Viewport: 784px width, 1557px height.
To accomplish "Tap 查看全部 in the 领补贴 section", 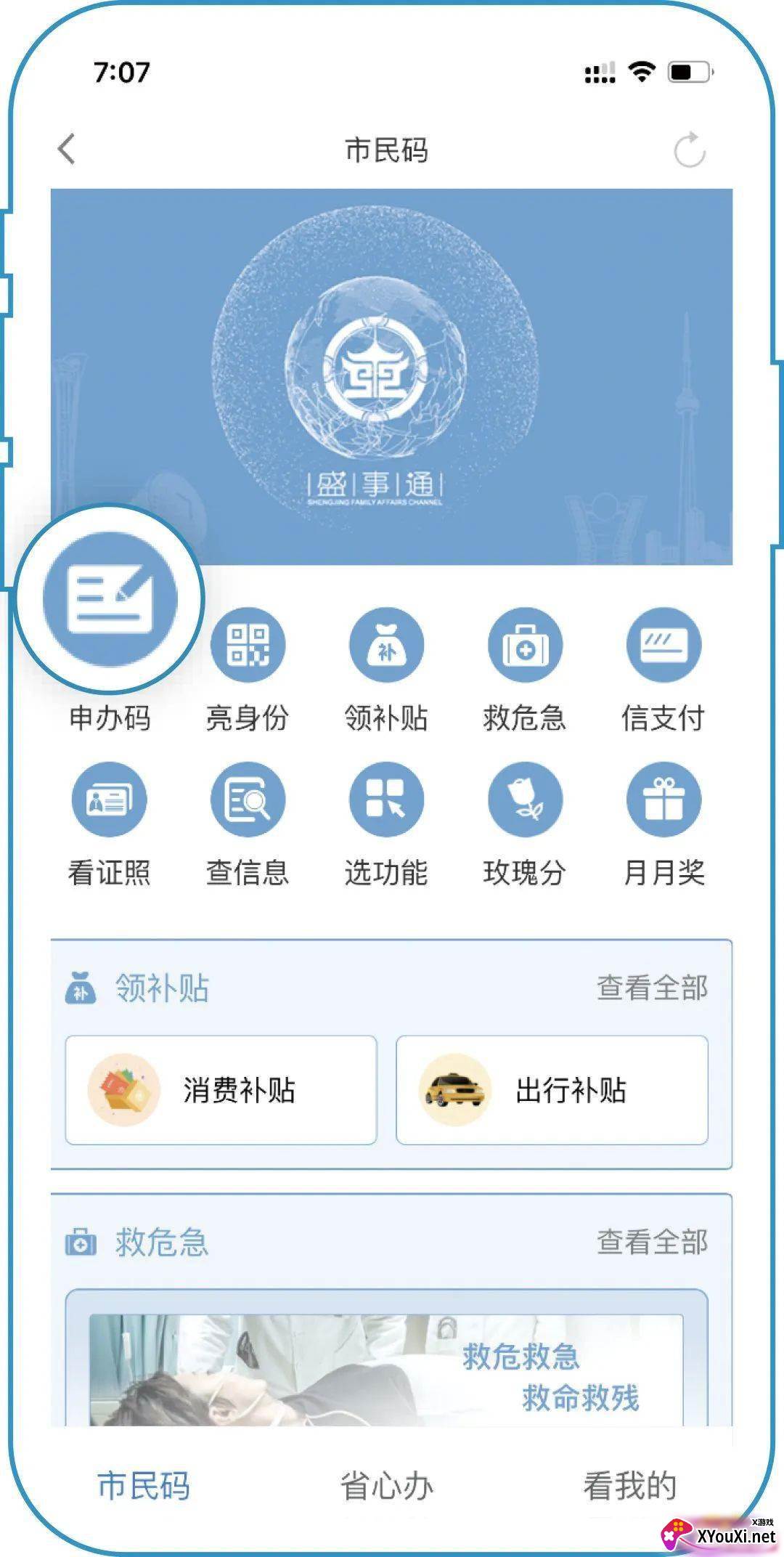I will (652, 988).
